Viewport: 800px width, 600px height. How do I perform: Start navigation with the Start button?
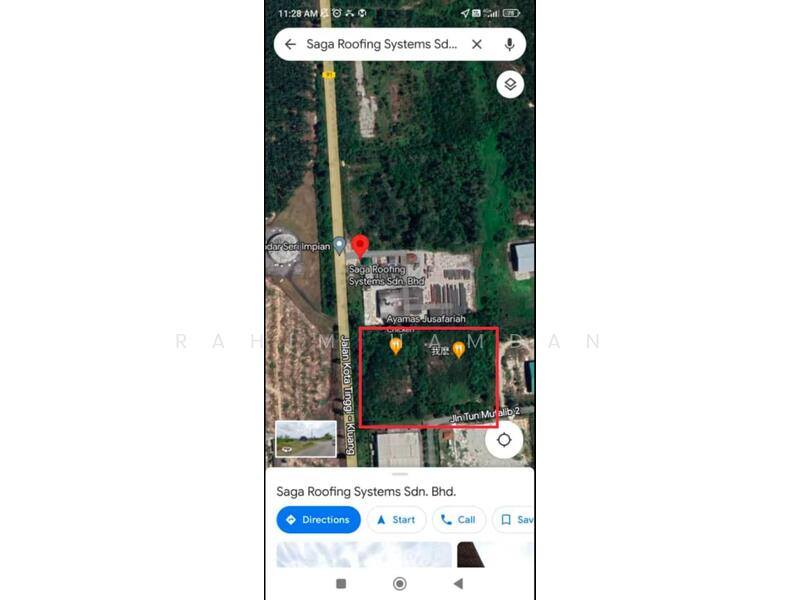[396, 520]
